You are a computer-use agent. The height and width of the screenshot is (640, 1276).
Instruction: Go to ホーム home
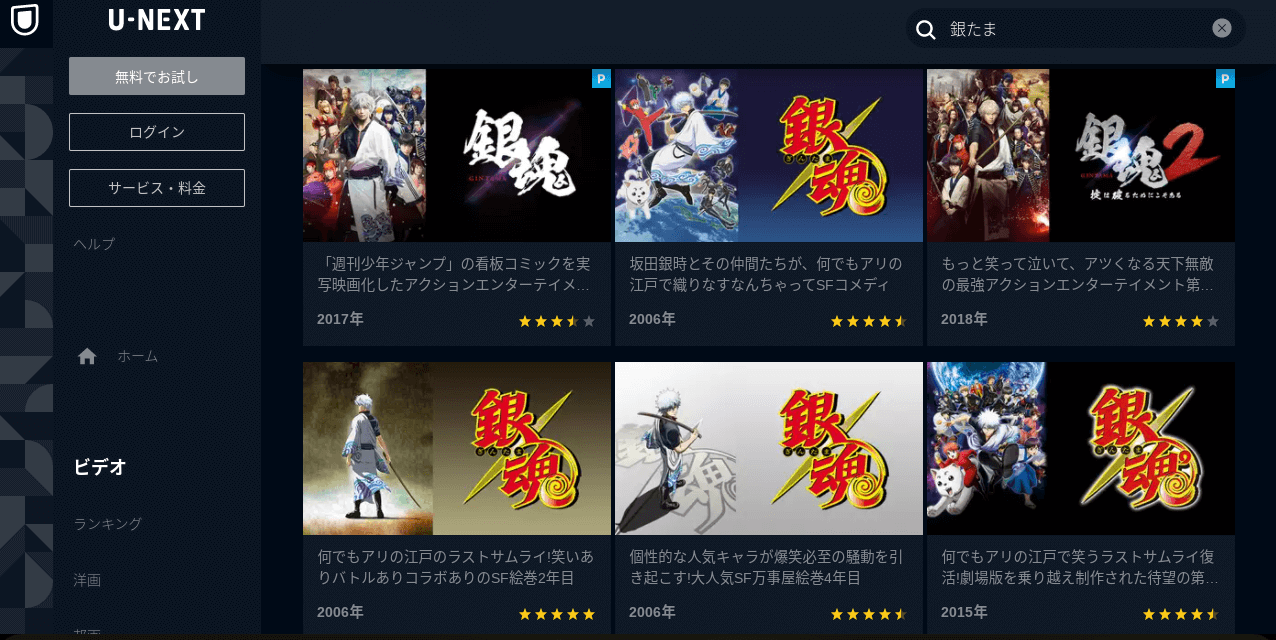pyautogui.click(x=137, y=356)
